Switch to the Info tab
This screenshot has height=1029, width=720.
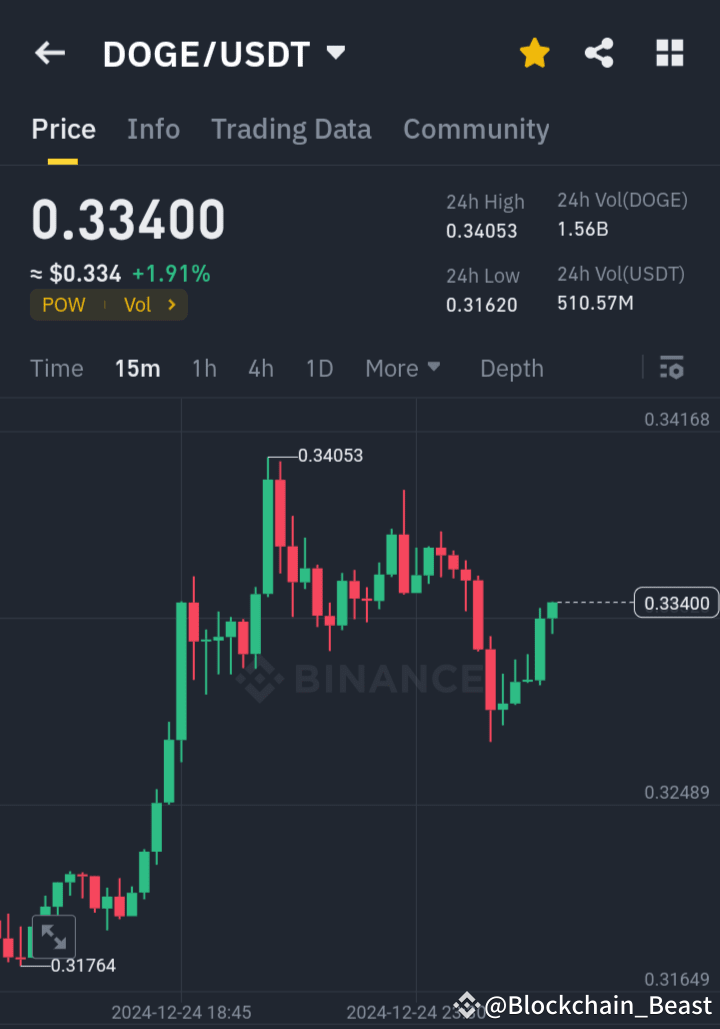coord(153,129)
